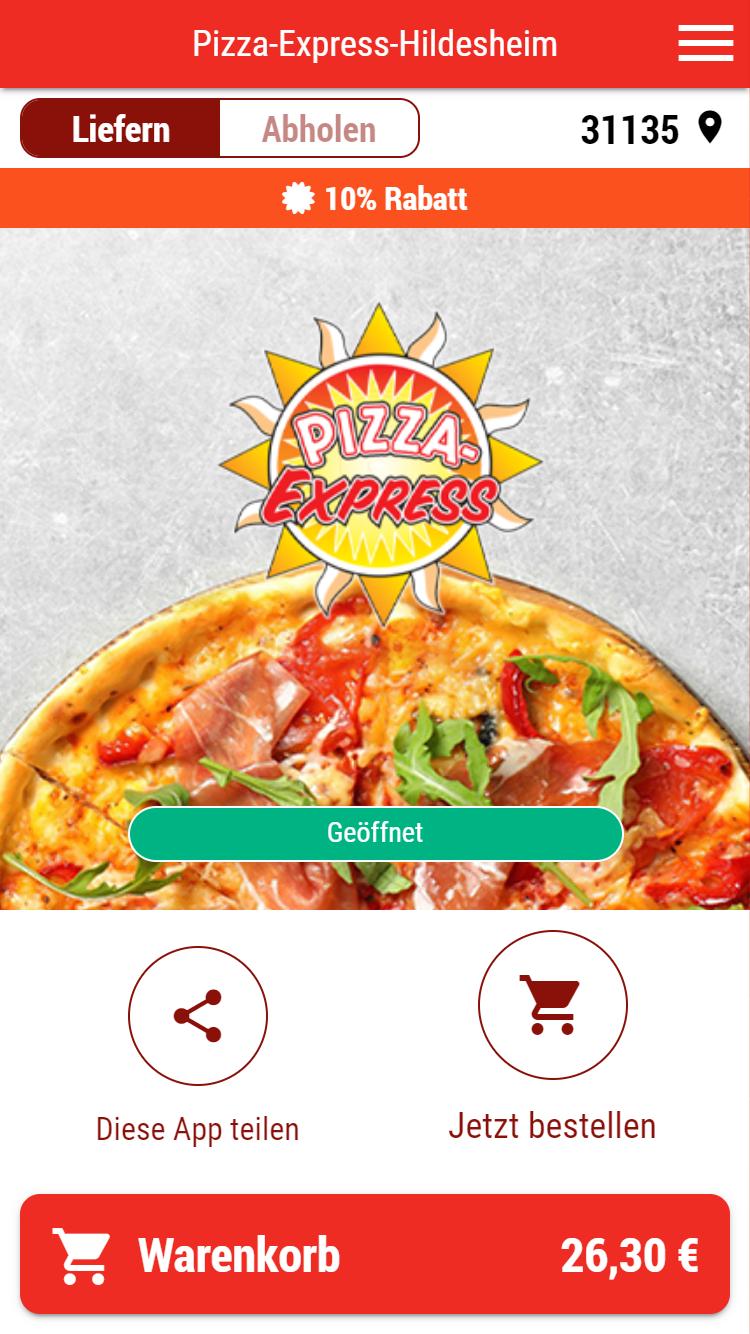Image resolution: width=750 pixels, height=1334 pixels.
Task: Switch to Abholen pickup mode
Action: [x=319, y=129]
